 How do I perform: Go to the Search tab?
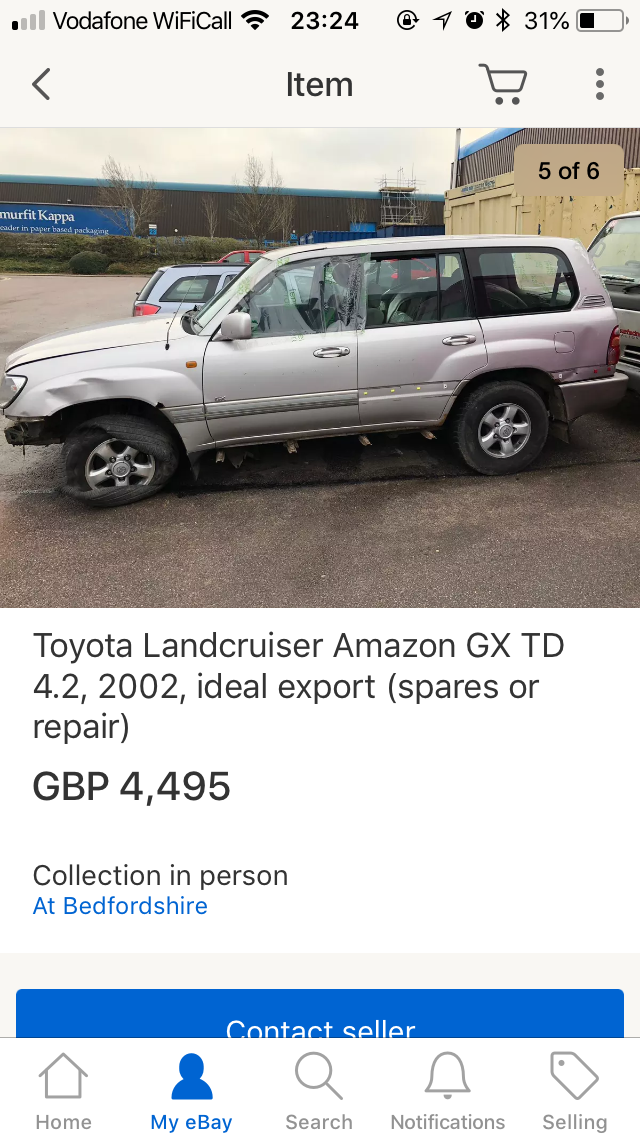(x=319, y=1092)
